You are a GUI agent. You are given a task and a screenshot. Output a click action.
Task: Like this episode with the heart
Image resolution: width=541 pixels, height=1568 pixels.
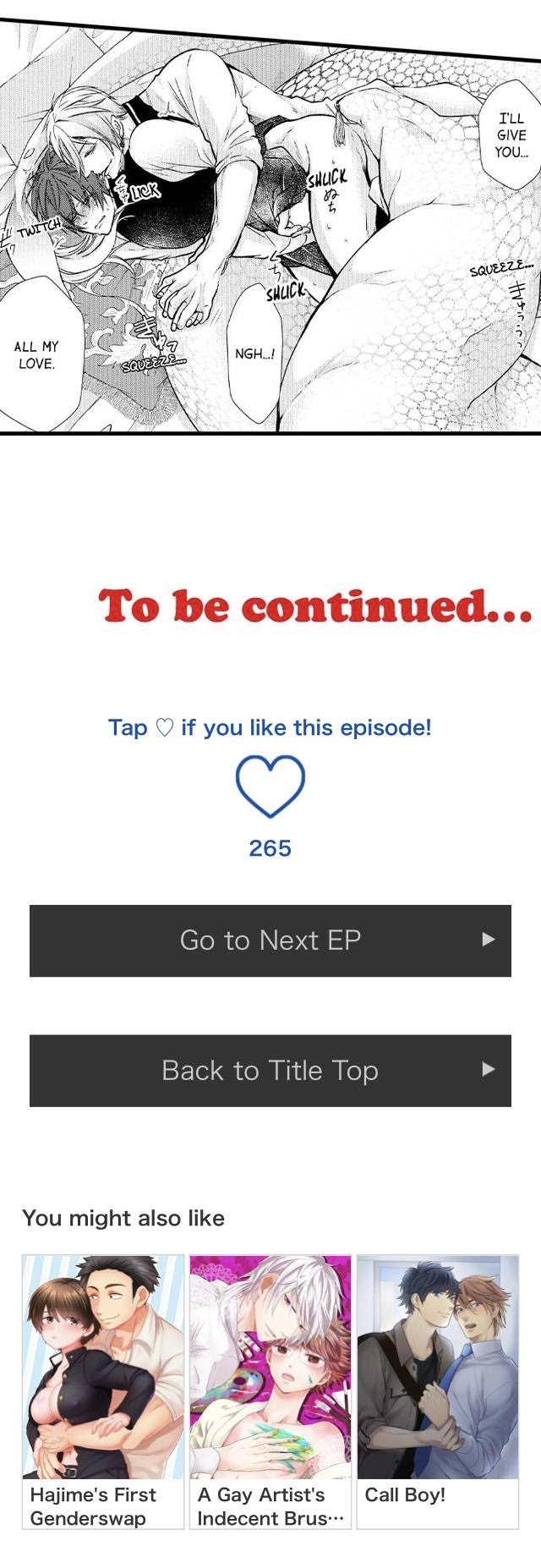(x=270, y=787)
